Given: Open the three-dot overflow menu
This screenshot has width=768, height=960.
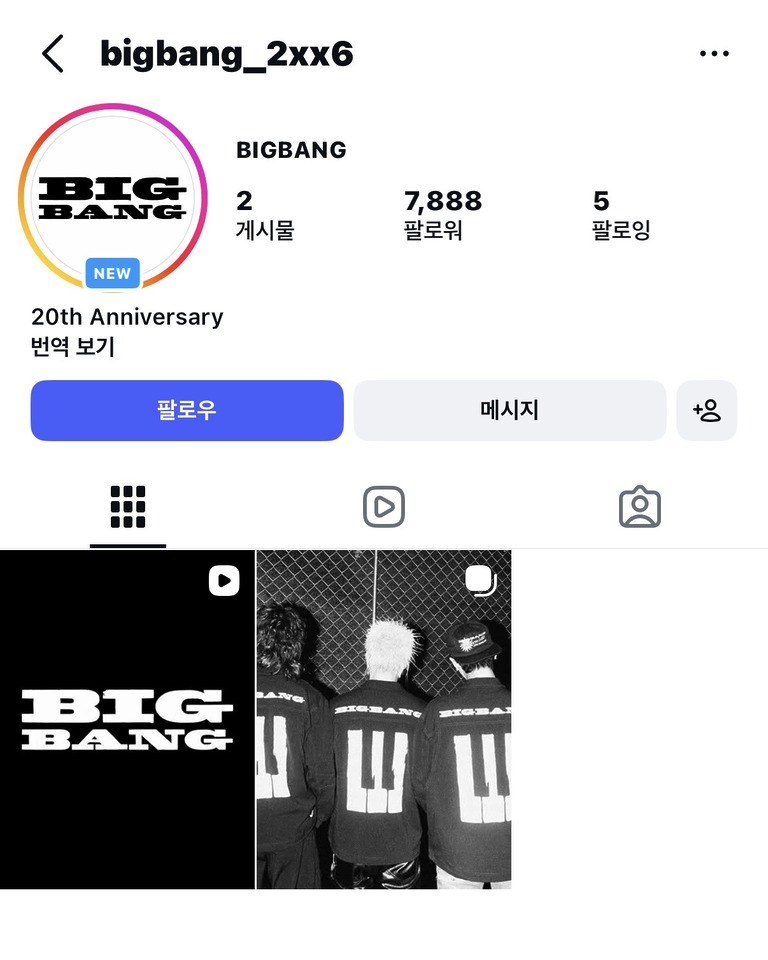Looking at the screenshot, I should (714, 54).
